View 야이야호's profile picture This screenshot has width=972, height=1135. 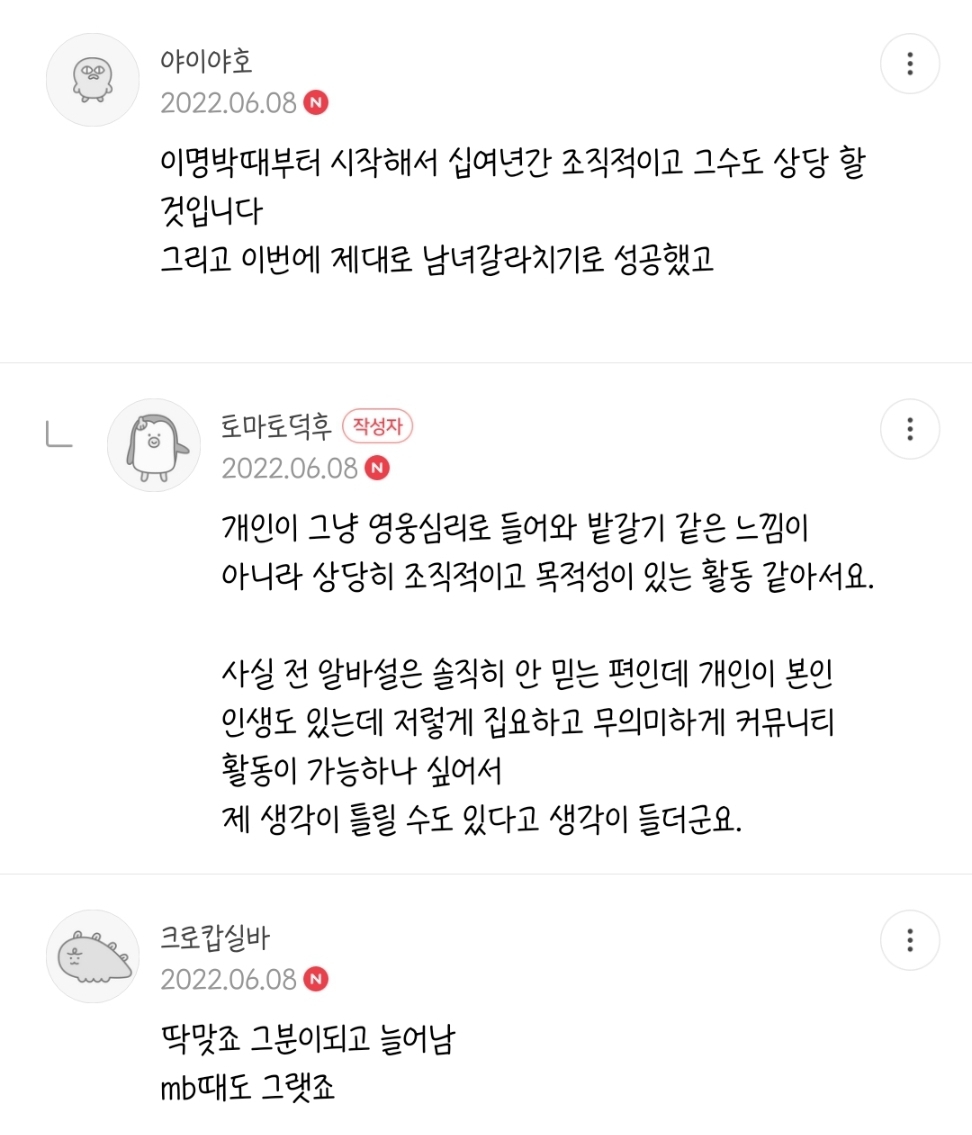93,80
